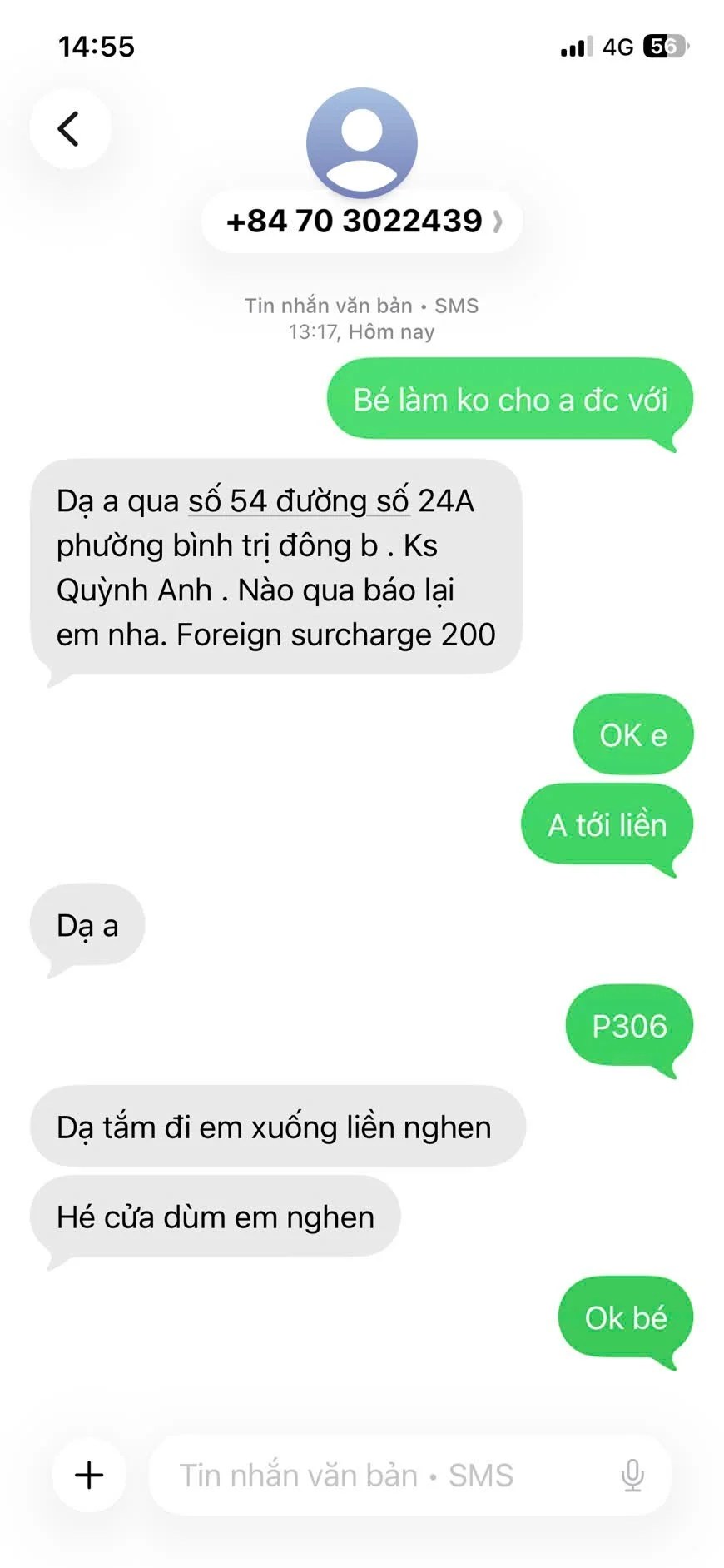724x1568 pixels.
Task: Focus the SMS text message field
Action: pos(374,1475)
